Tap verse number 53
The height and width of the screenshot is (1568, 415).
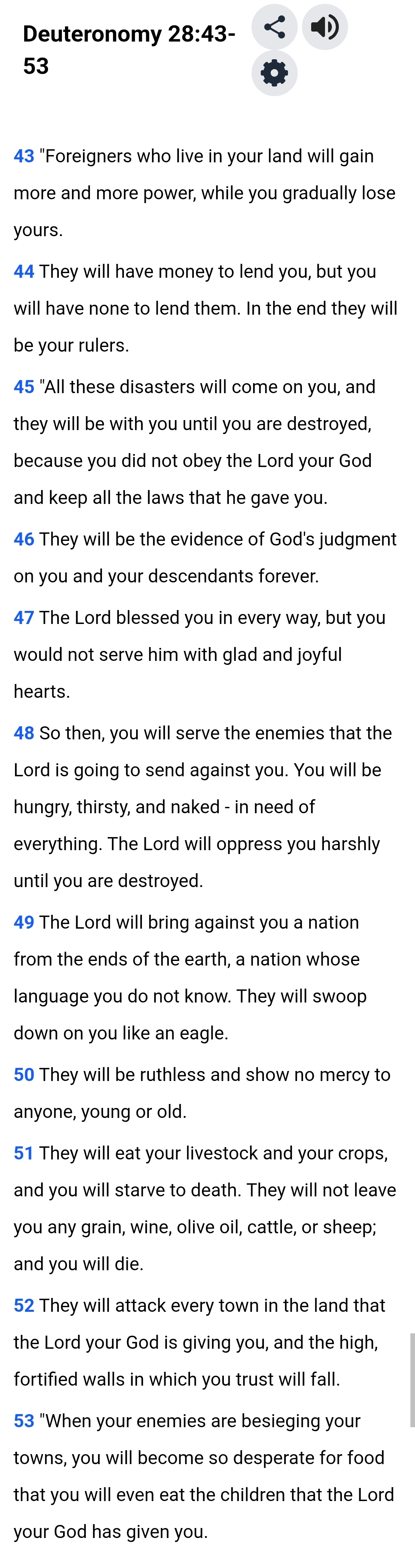tap(24, 1421)
